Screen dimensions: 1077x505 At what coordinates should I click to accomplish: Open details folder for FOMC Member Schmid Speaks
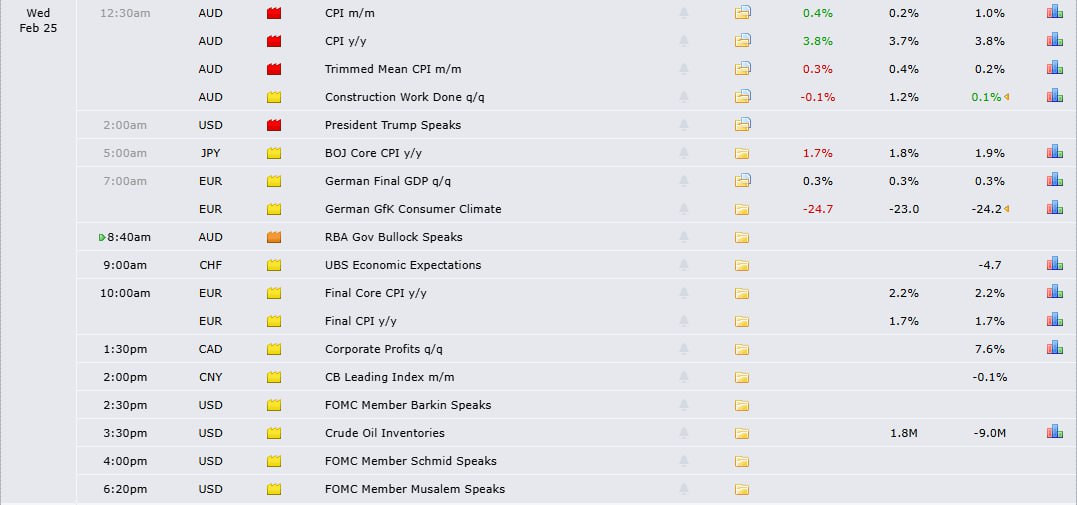click(x=742, y=461)
